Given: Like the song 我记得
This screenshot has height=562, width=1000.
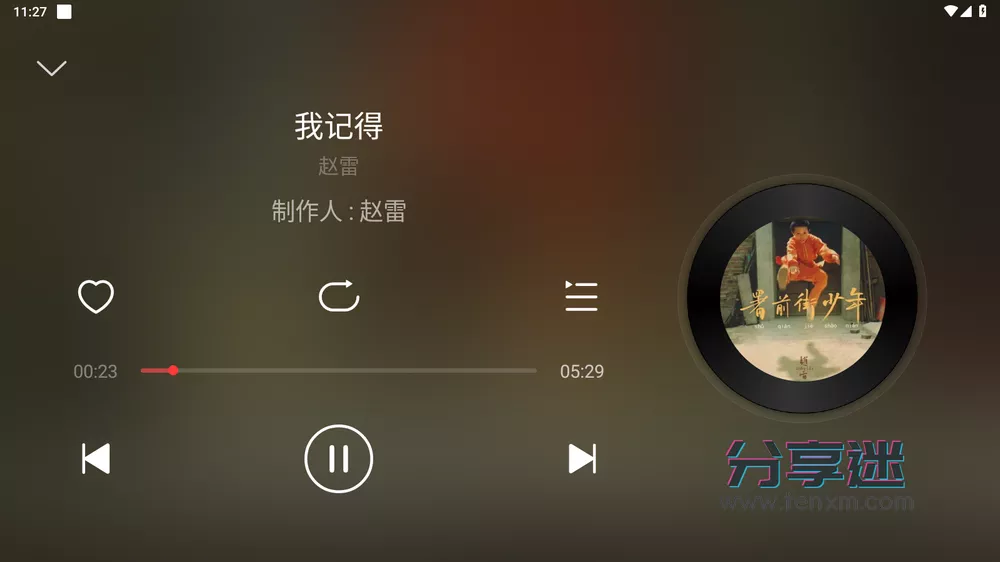Looking at the screenshot, I should tap(96, 296).
